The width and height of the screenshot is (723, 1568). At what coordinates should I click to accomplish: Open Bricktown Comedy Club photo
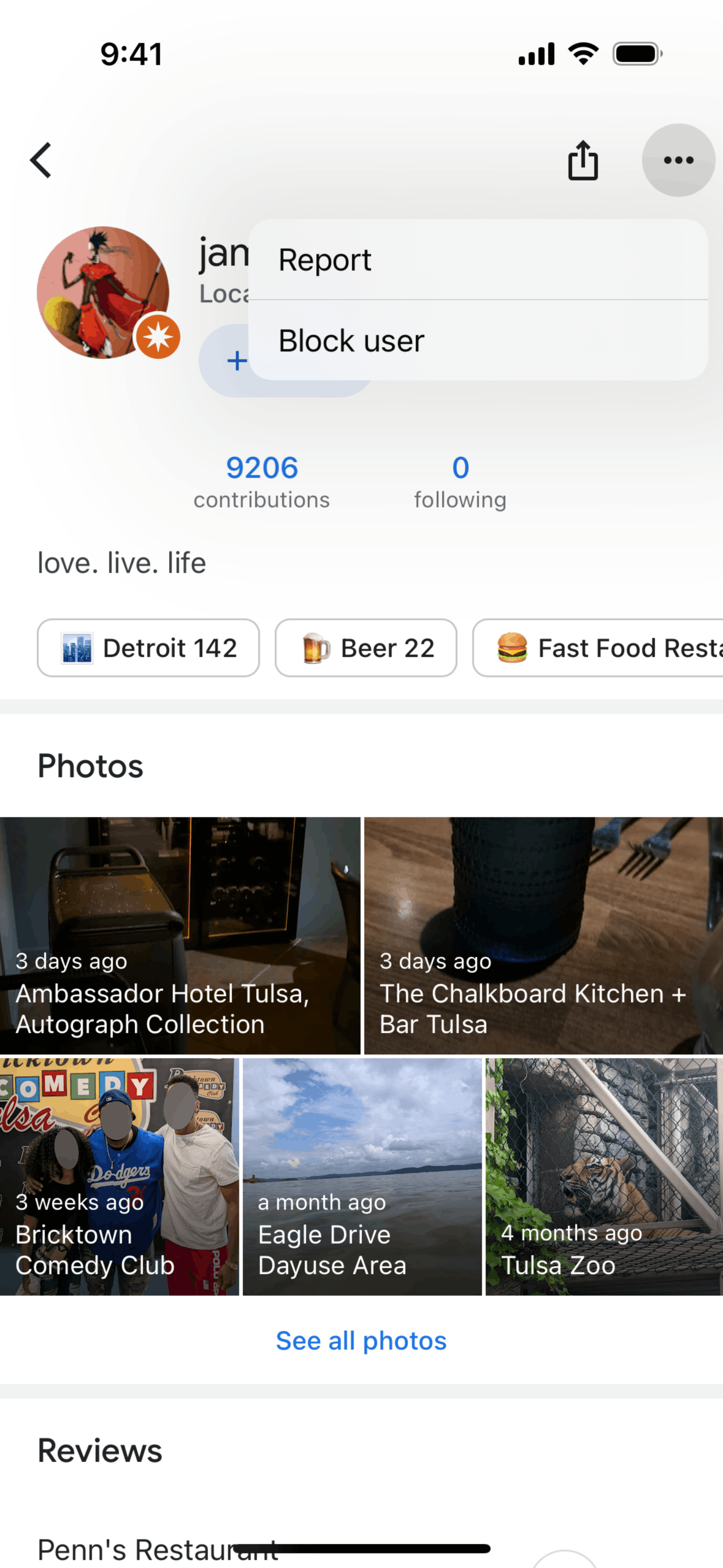(119, 1177)
